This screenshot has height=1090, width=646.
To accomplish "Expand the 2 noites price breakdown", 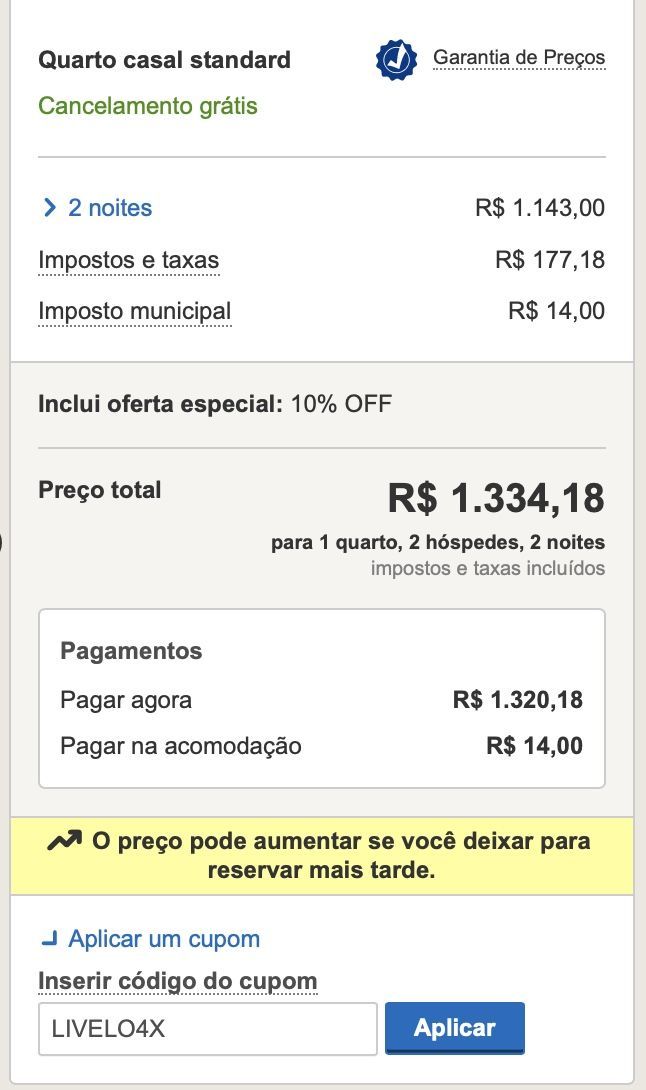I will tap(98, 208).
